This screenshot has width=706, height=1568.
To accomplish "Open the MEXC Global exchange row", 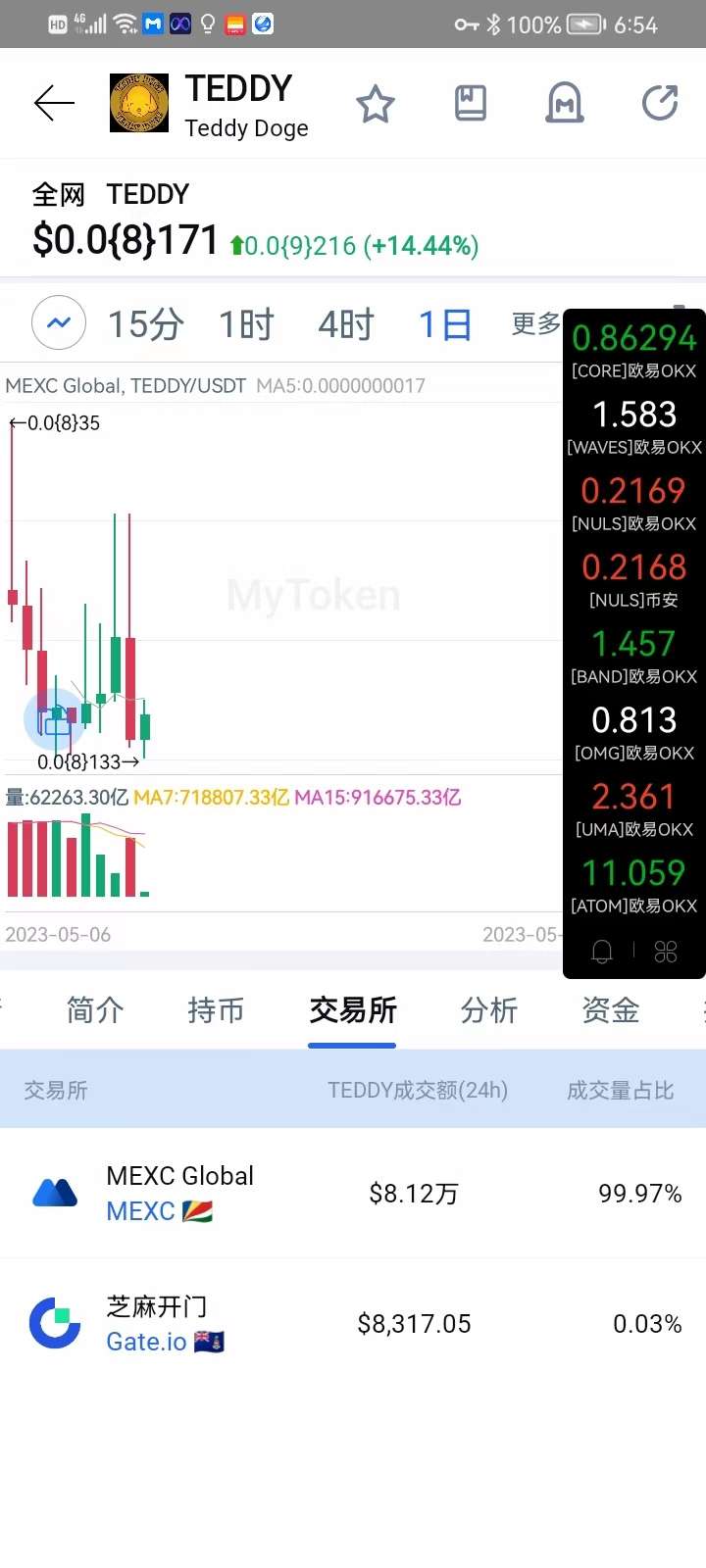I will pyautogui.click(x=353, y=1194).
